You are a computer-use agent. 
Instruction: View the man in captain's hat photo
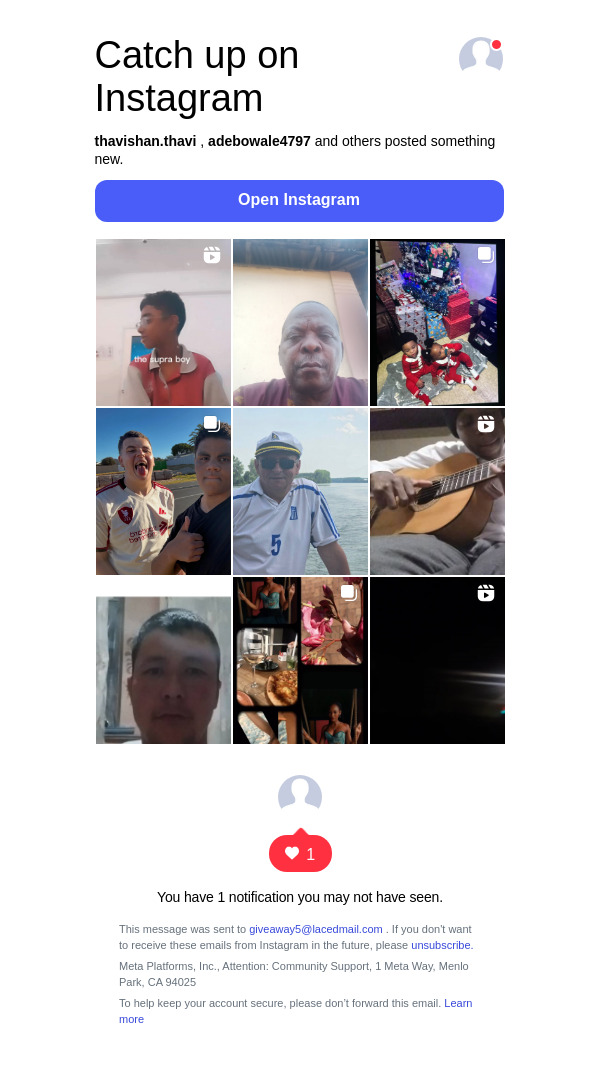pyautogui.click(x=300, y=491)
